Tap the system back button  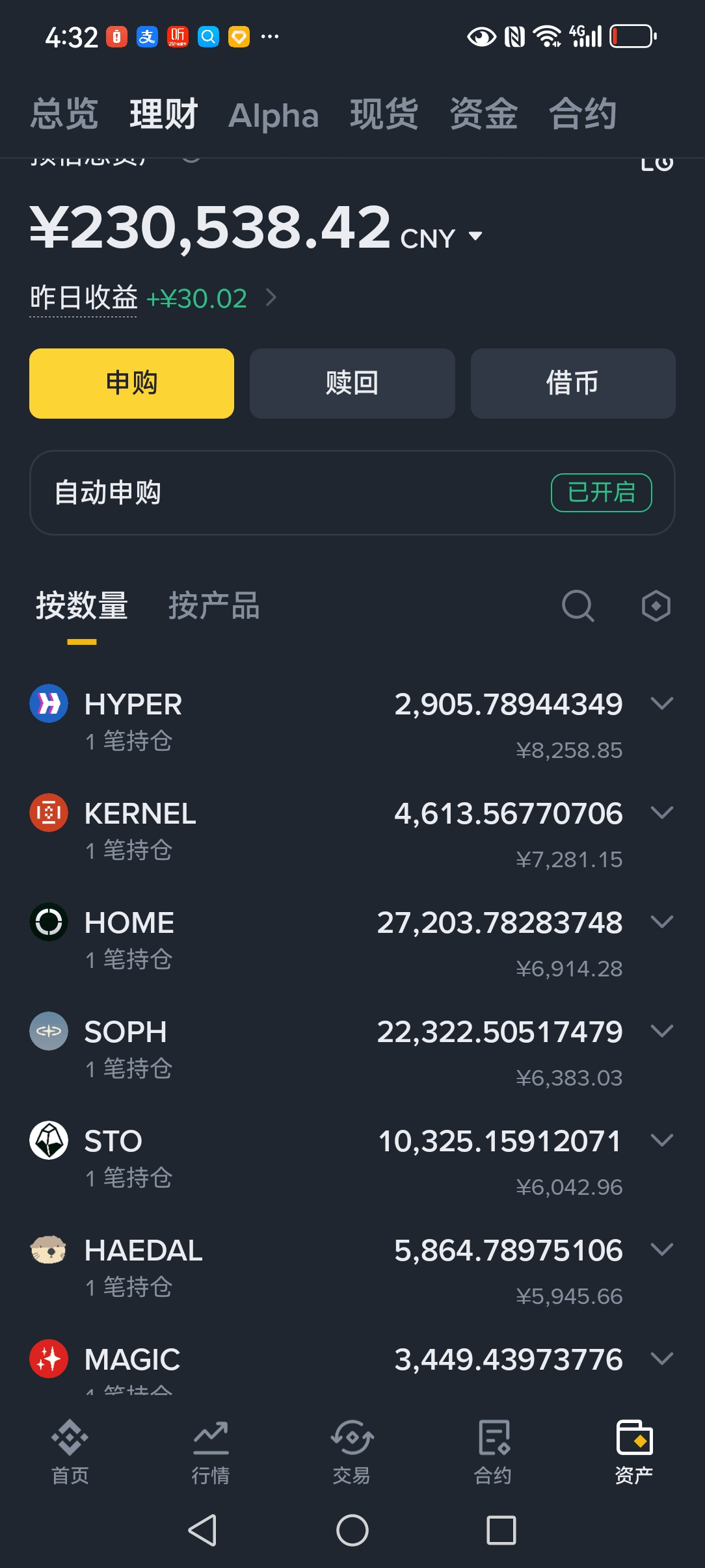202,1530
